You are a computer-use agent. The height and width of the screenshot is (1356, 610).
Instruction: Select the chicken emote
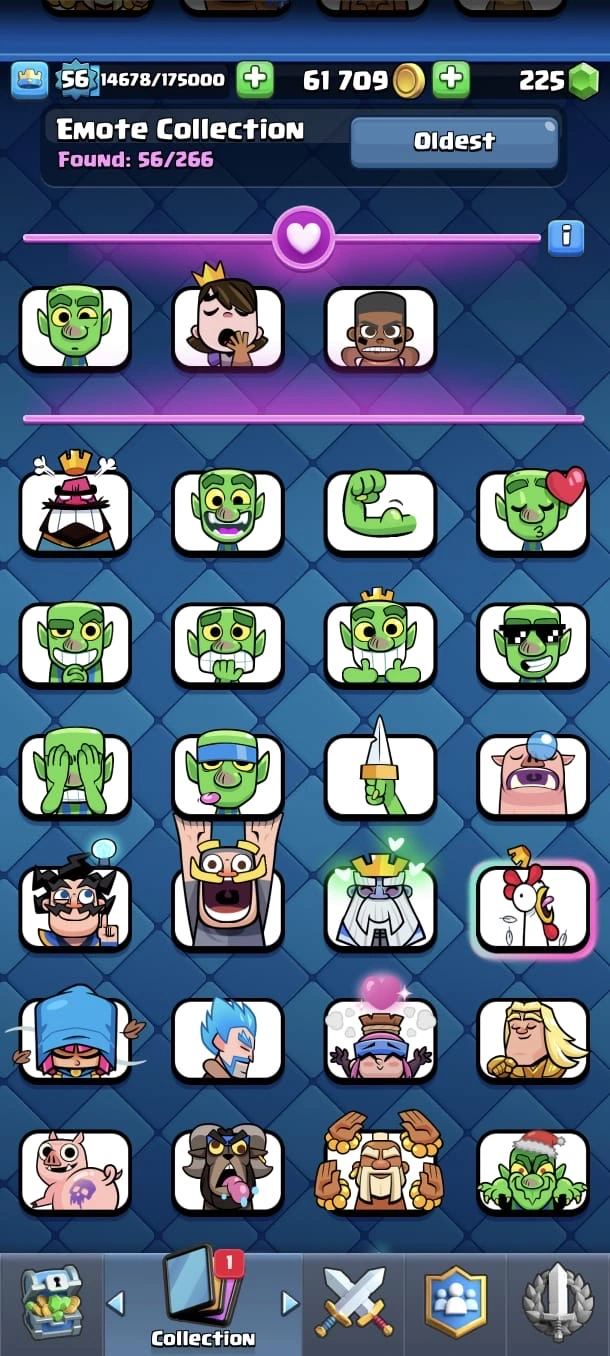pos(532,907)
